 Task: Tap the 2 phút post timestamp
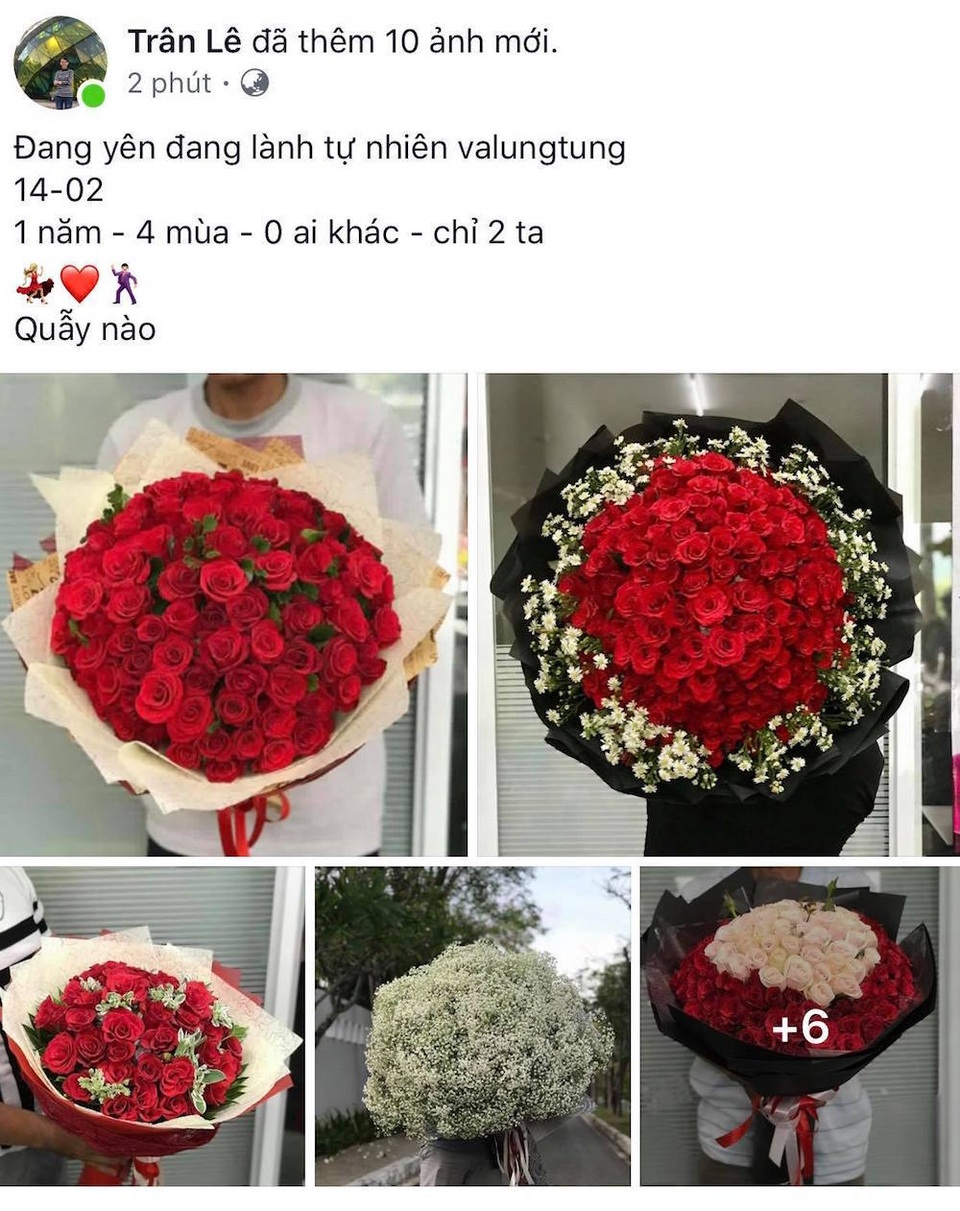168,84
